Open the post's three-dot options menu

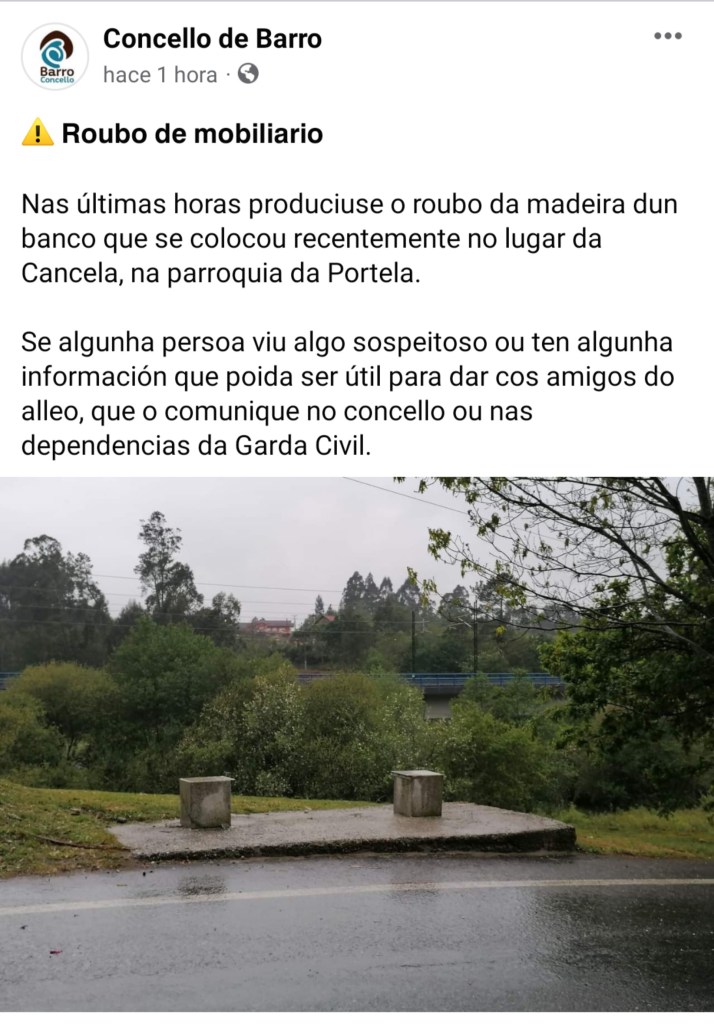coord(667,37)
